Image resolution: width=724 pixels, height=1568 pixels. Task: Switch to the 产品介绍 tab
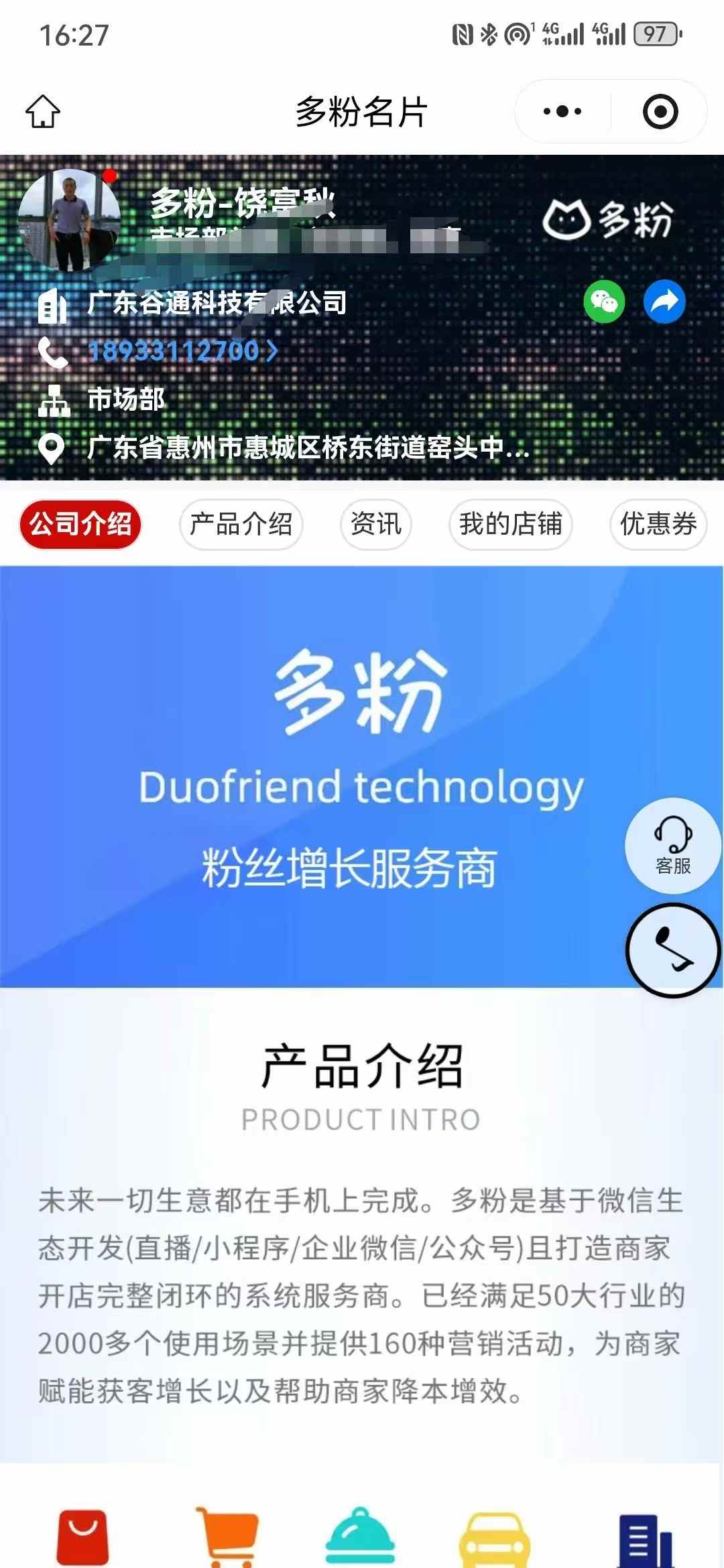click(x=241, y=524)
